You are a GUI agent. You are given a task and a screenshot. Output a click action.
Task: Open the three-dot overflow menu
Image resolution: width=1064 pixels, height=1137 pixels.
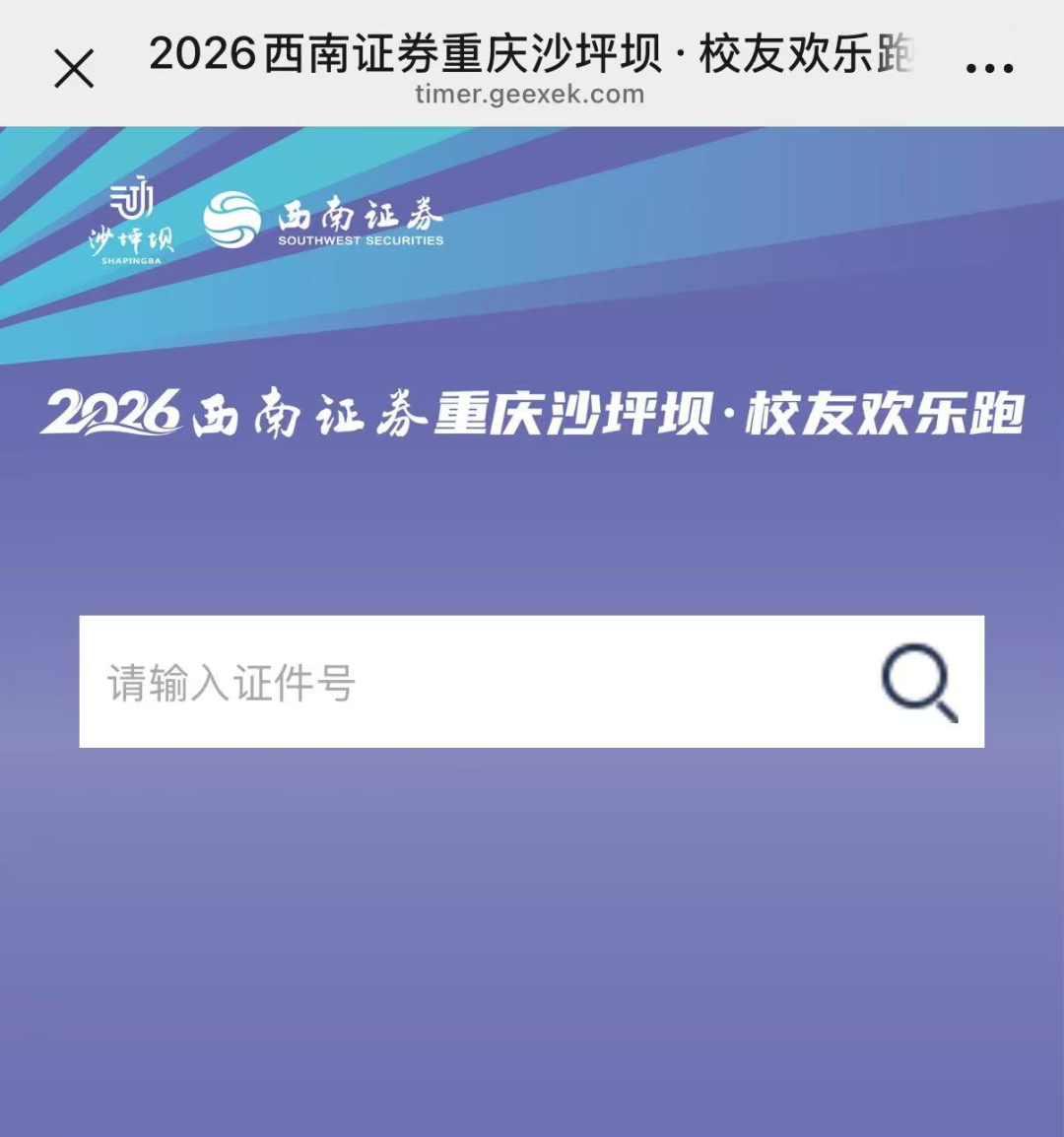(989, 68)
